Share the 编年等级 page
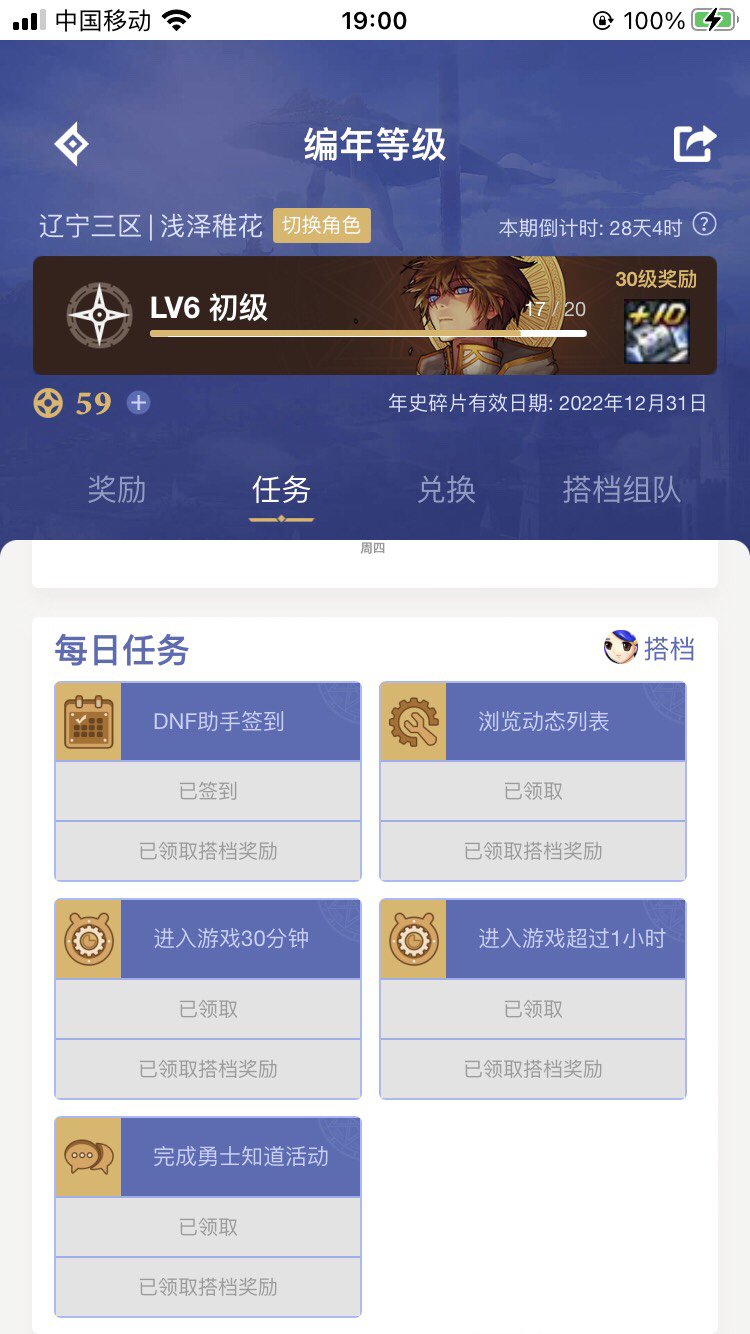Image resolution: width=750 pixels, height=1334 pixels. [x=694, y=144]
